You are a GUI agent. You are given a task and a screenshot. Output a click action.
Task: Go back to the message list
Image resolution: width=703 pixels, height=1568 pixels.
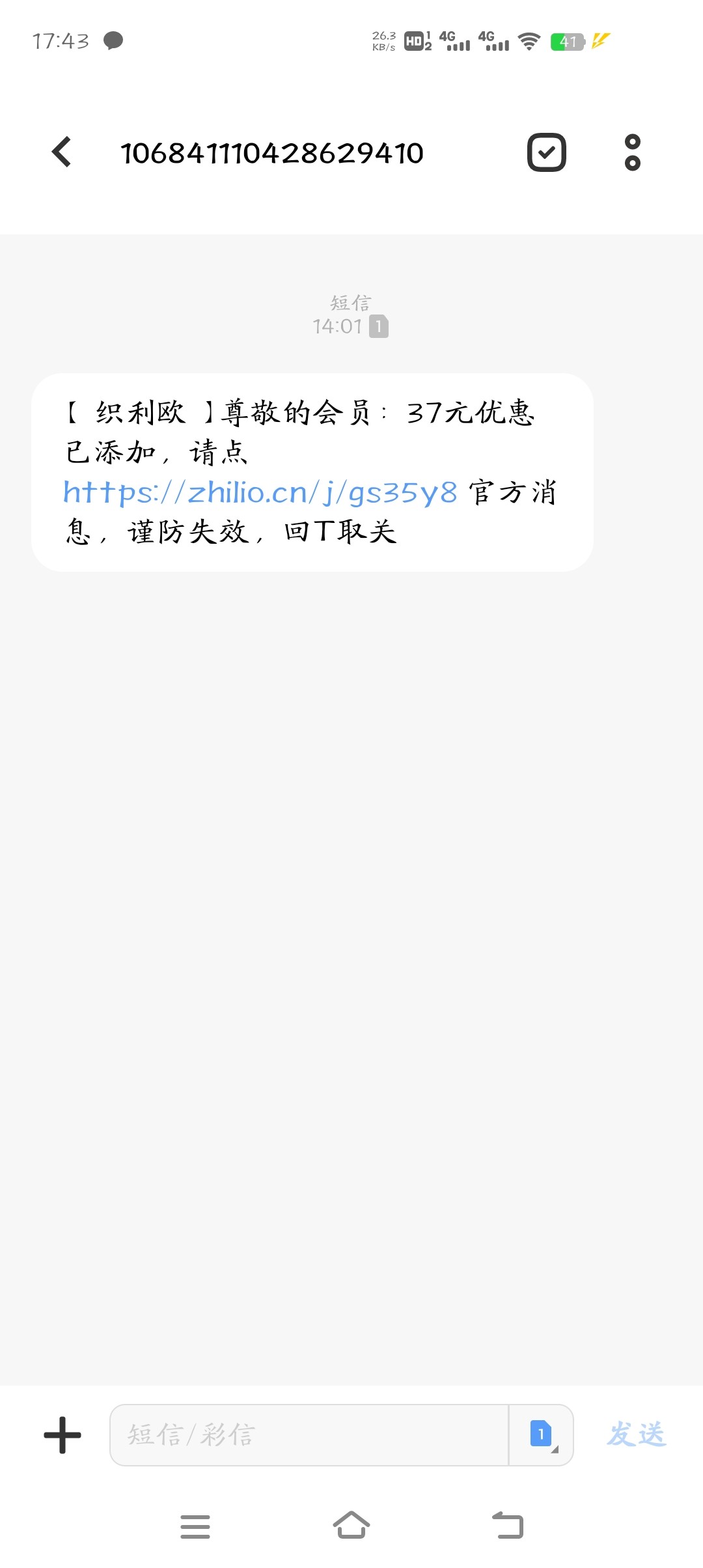click(x=62, y=152)
